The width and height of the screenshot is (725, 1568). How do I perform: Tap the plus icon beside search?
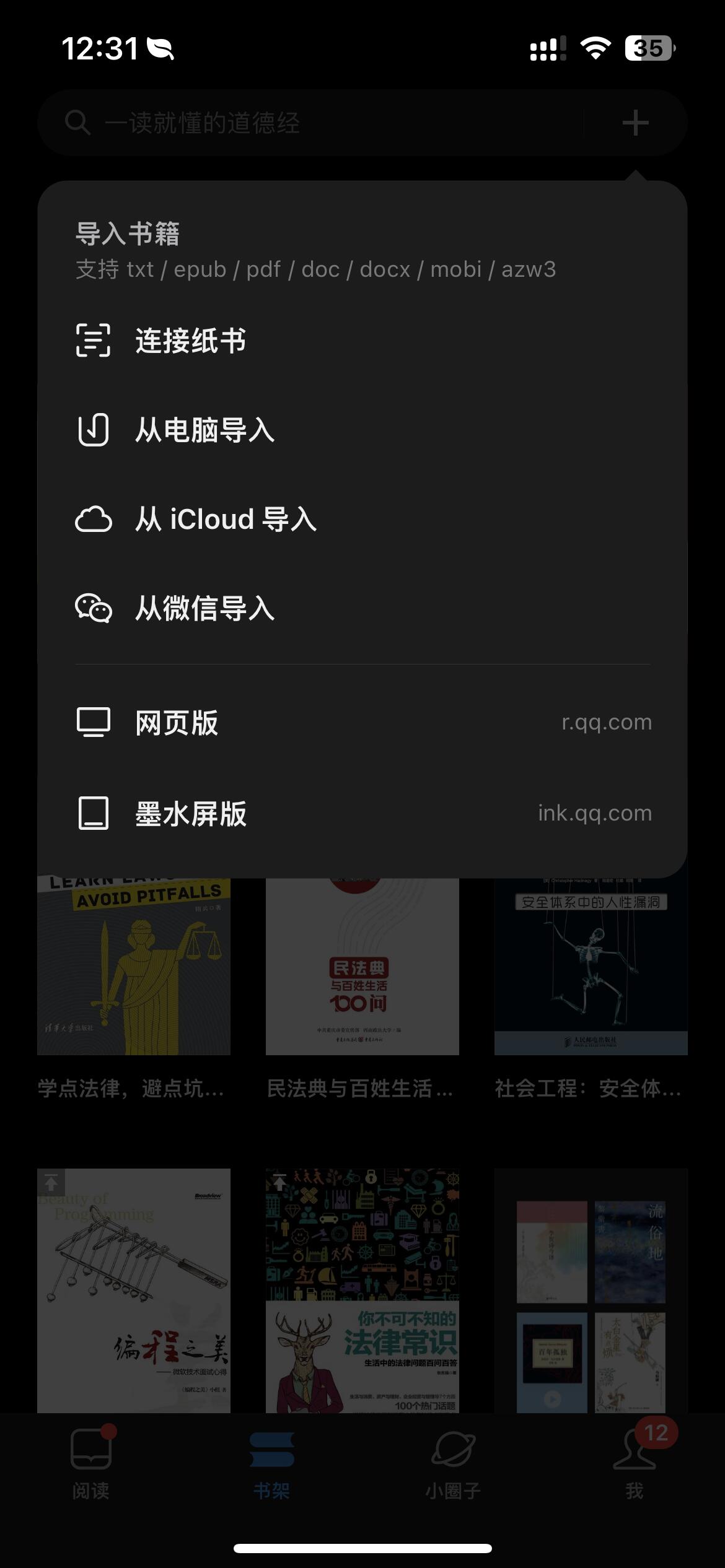pos(635,123)
